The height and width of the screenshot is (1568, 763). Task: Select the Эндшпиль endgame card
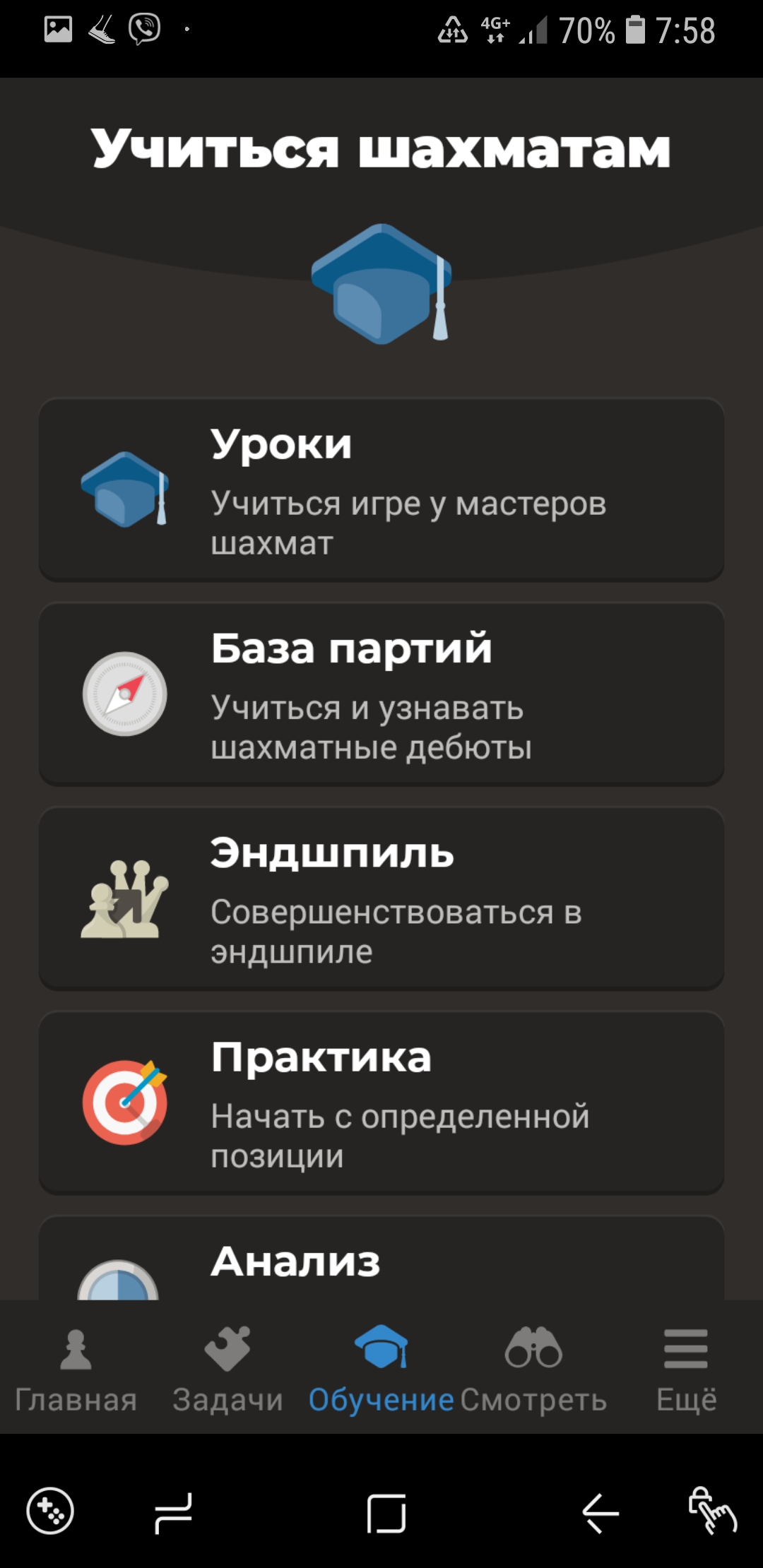pyautogui.click(x=381, y=898)
